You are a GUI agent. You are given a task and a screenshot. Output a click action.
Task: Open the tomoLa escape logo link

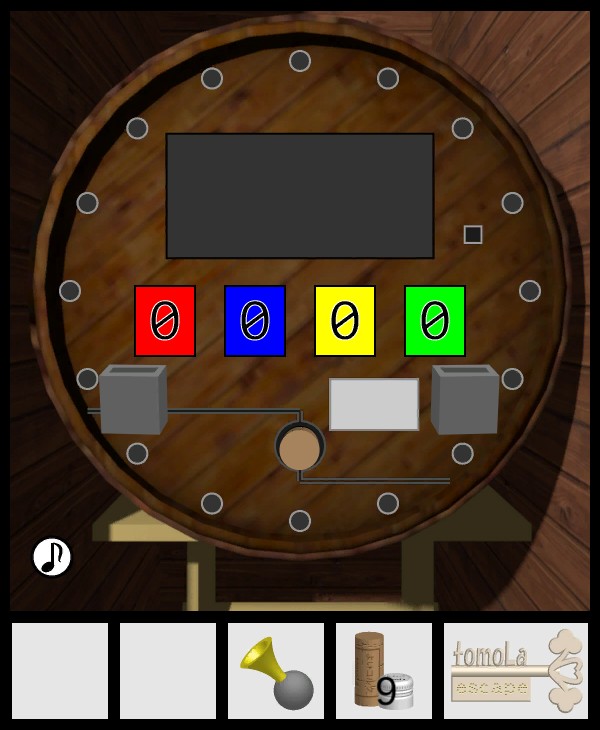[516, 671]
